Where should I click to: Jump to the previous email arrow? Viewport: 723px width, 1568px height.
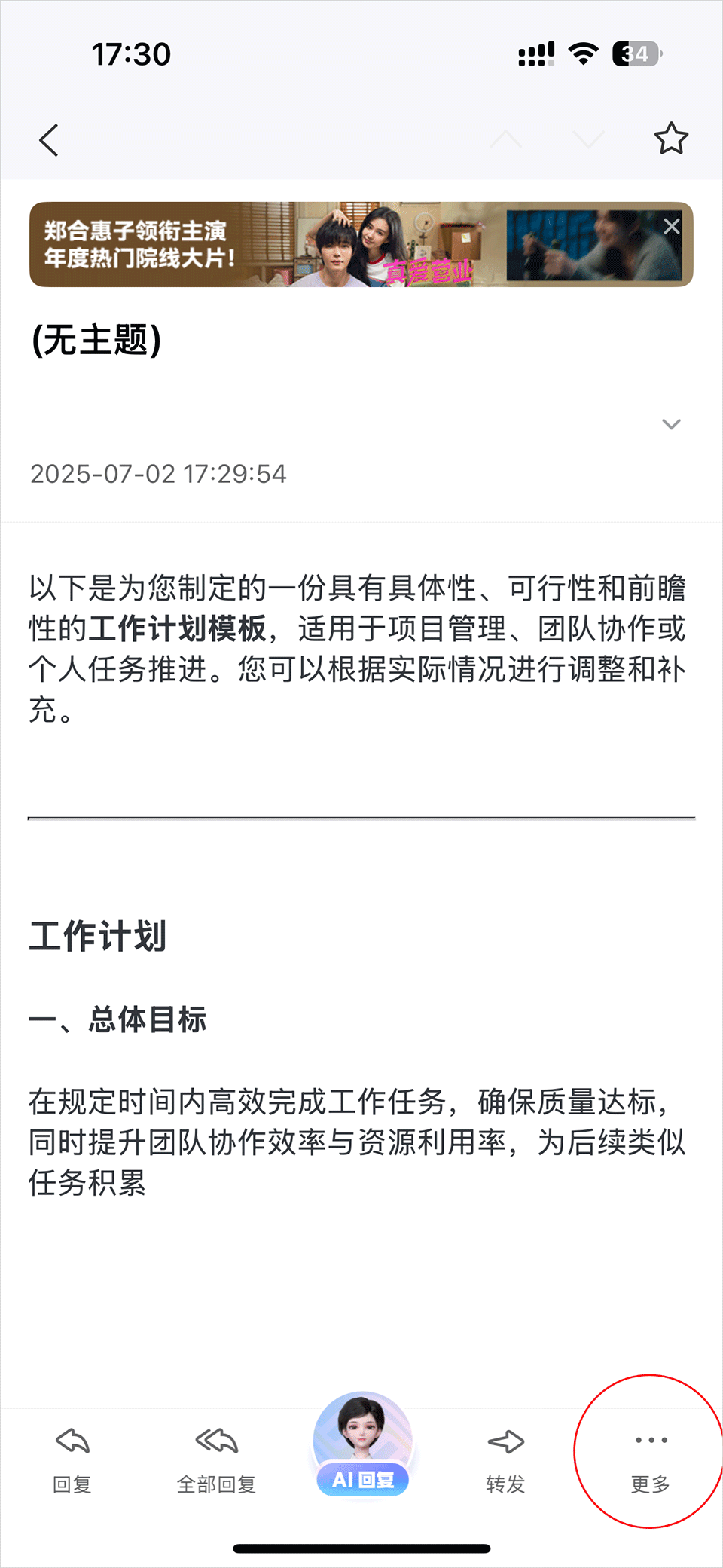[x=505, y=139]
